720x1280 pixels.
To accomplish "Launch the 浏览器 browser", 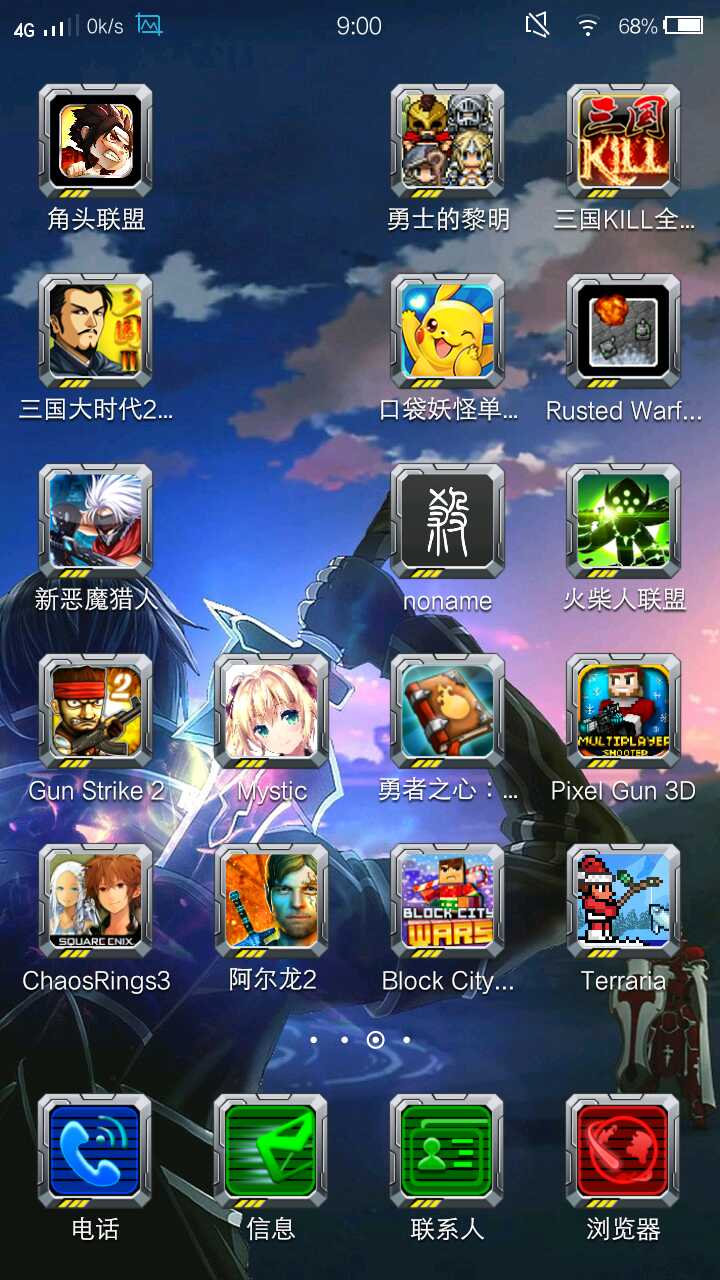I will point(624,1151).
